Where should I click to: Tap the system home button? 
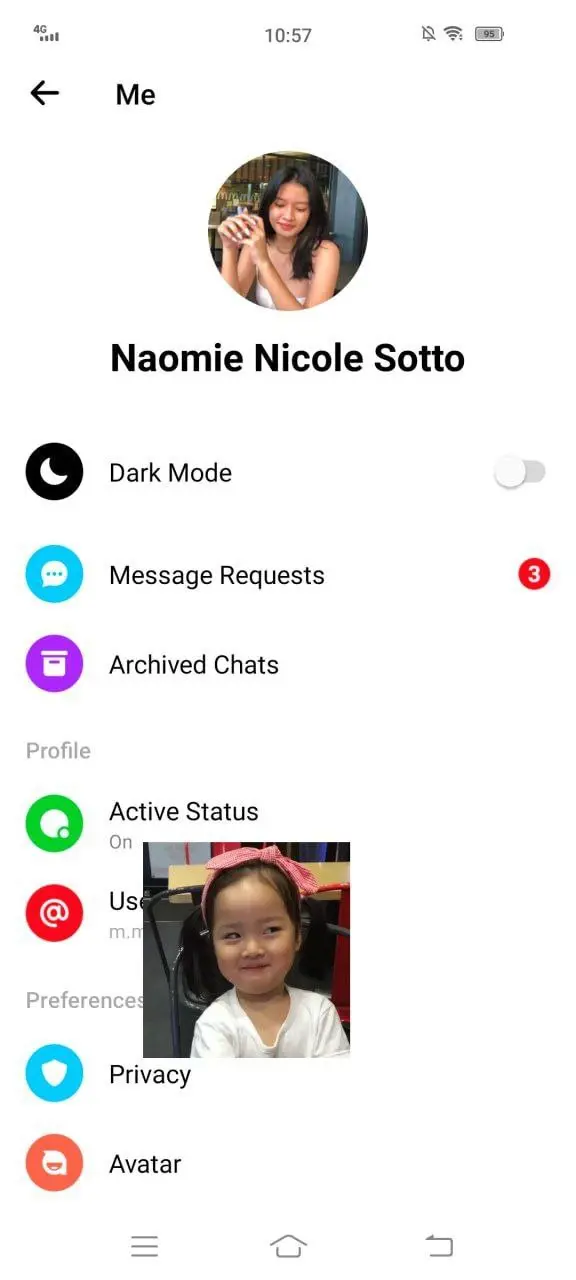288,1246
